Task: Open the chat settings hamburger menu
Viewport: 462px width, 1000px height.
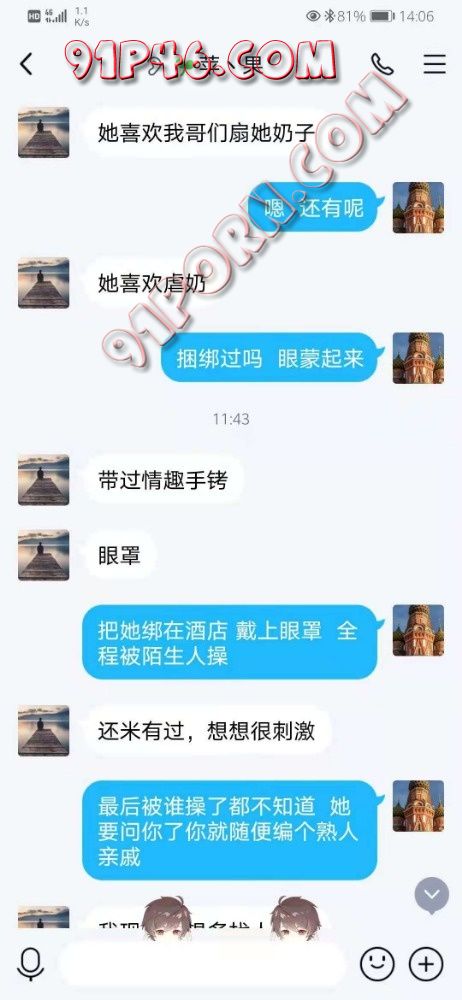Action: 435,64
